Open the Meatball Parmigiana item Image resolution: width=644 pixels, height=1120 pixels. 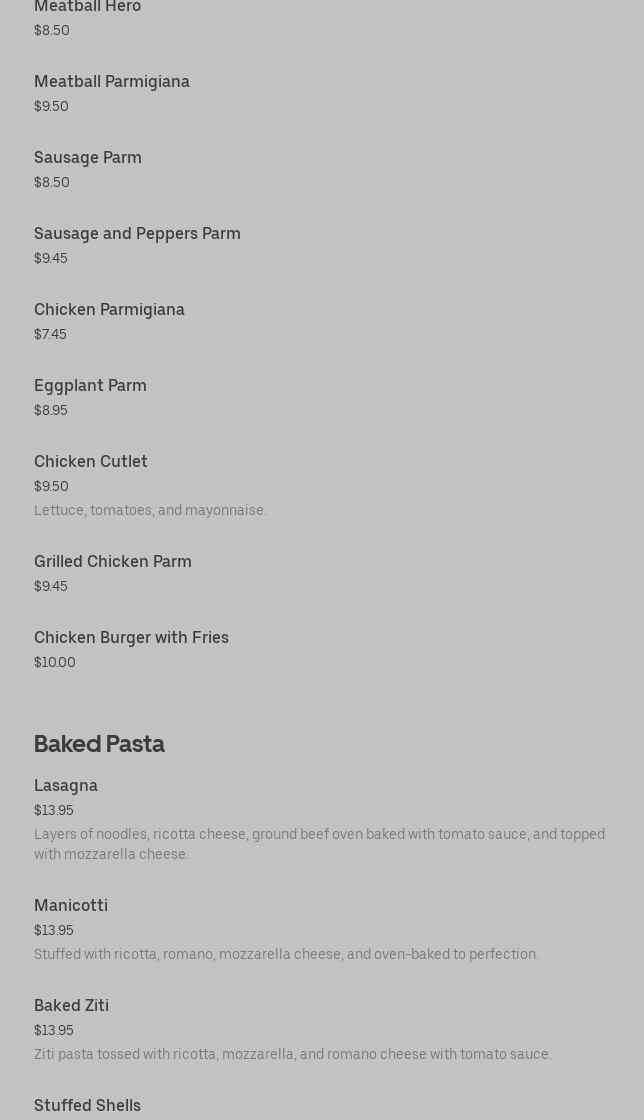point(112,82)
